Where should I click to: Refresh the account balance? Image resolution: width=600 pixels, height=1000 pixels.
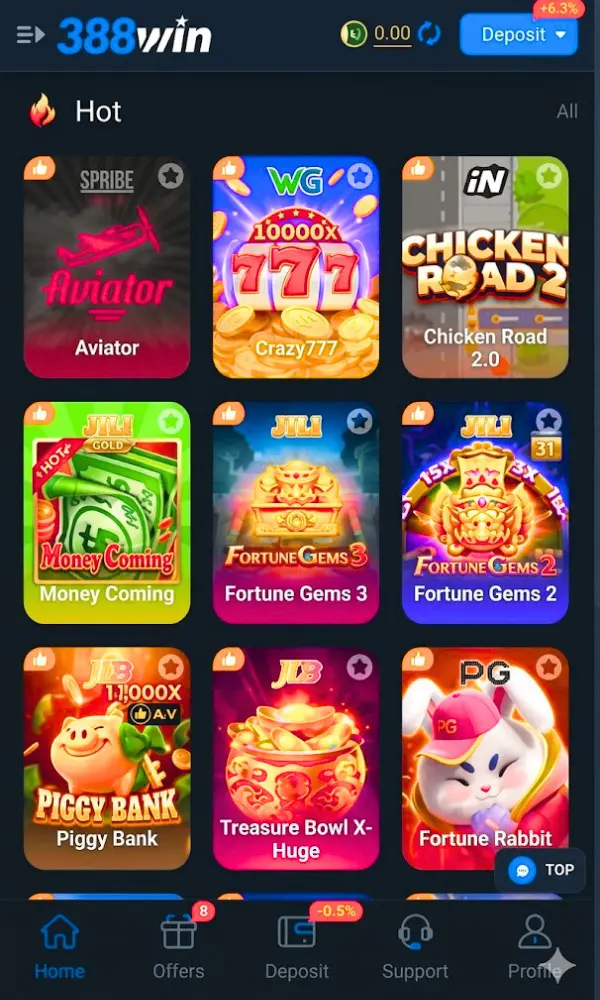pos(430,34)
